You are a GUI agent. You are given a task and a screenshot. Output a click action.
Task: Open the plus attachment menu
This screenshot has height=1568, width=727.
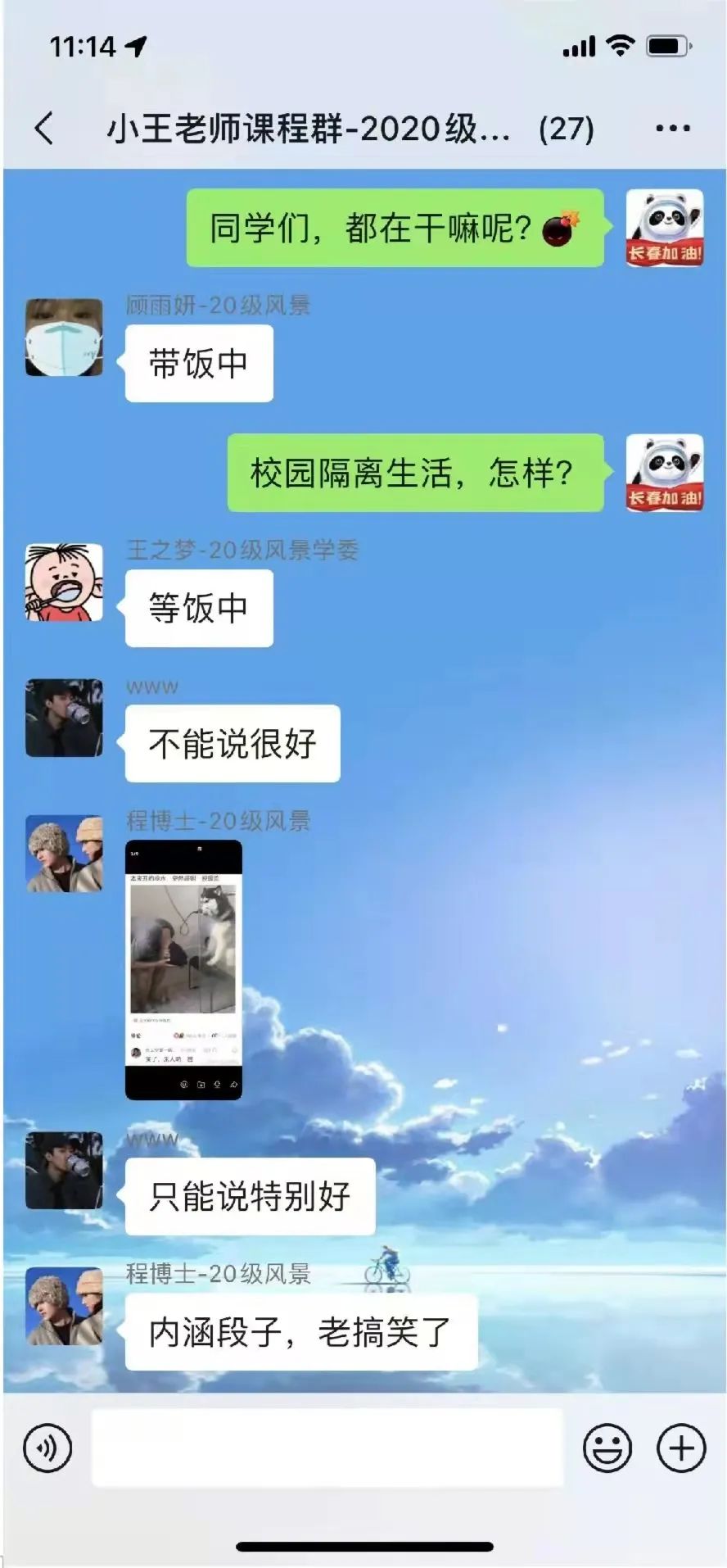pos(681,1448)
